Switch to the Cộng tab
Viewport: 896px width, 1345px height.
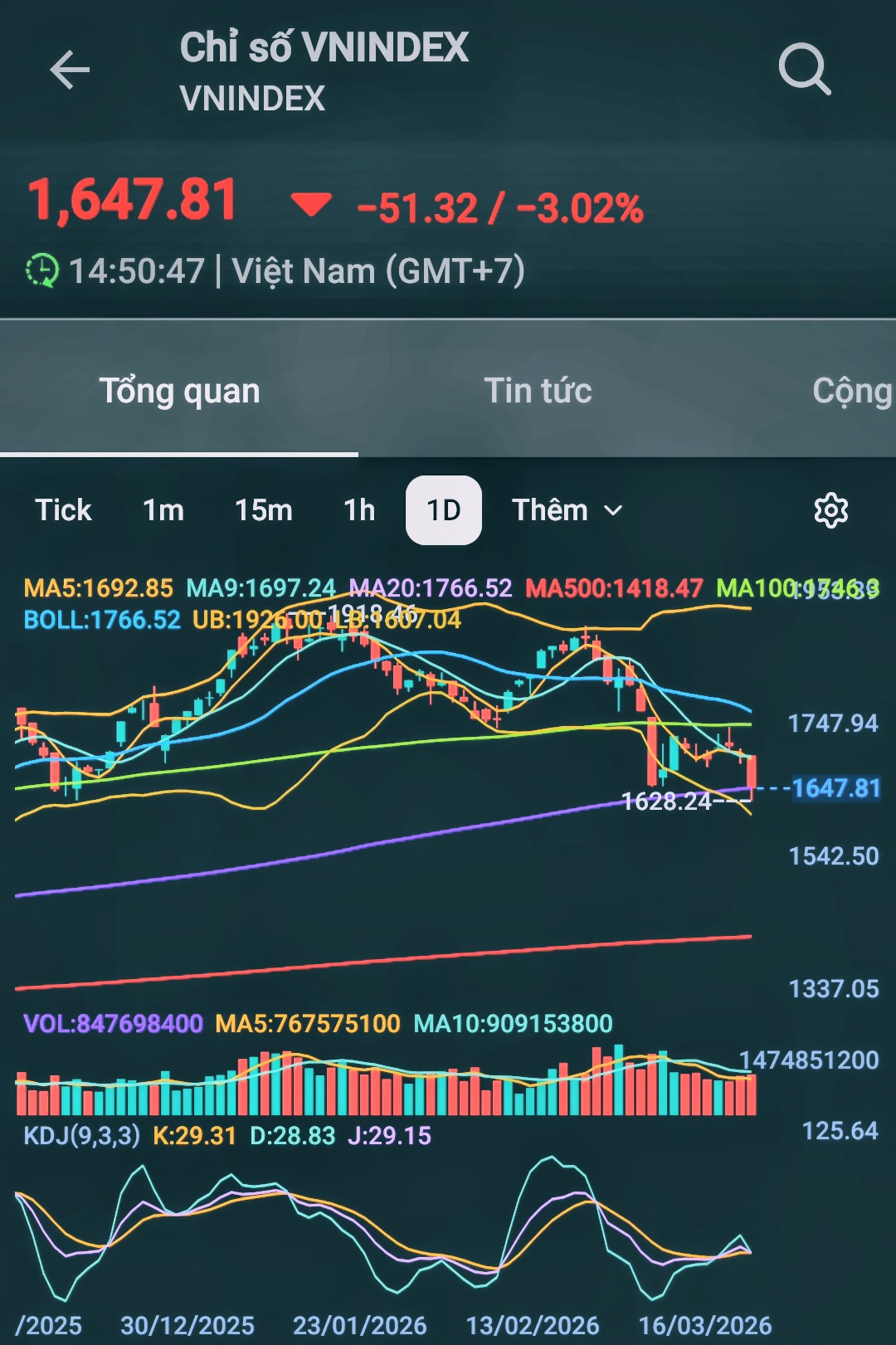851,391
